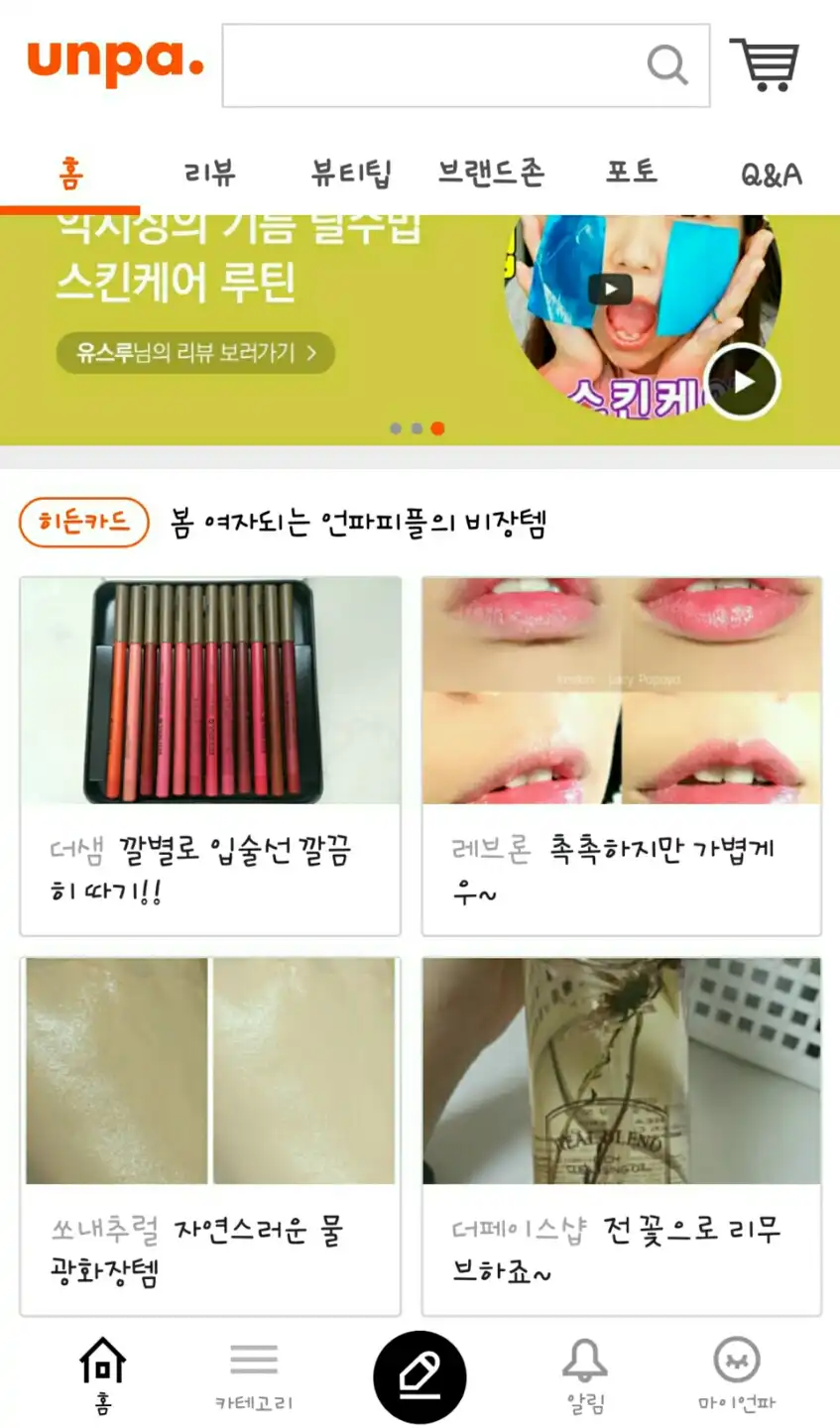
Task: Open the 더페이스샵 cleansing oil card
Action: (622, 1135)
